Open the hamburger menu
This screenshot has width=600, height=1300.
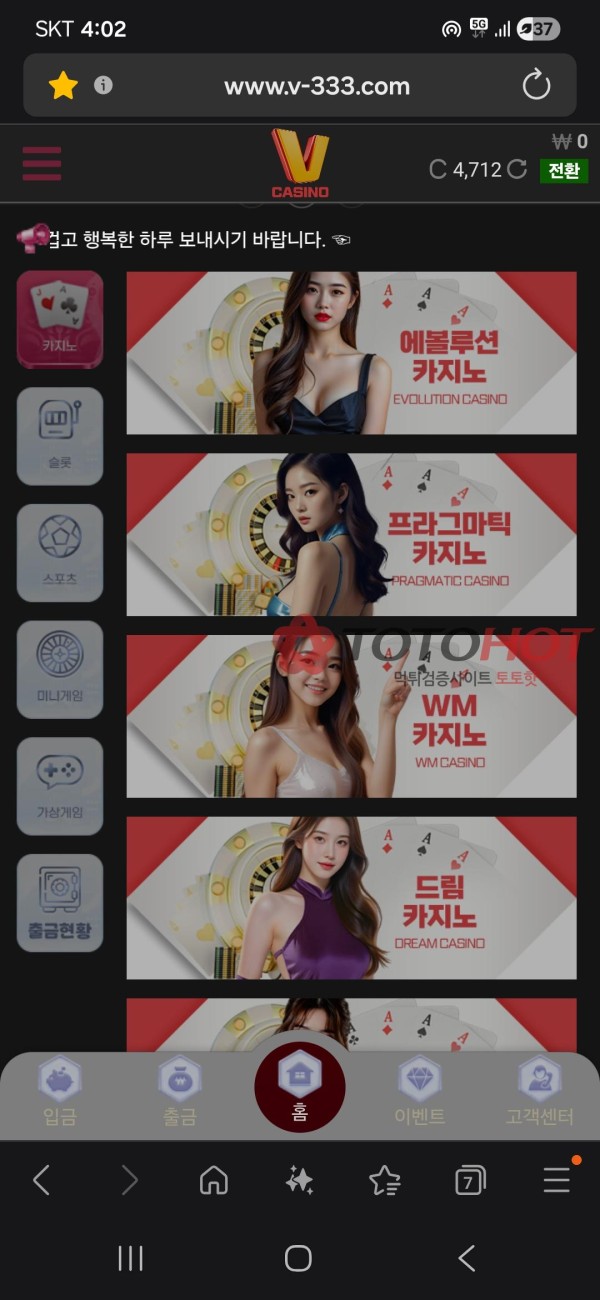point(42,163)
